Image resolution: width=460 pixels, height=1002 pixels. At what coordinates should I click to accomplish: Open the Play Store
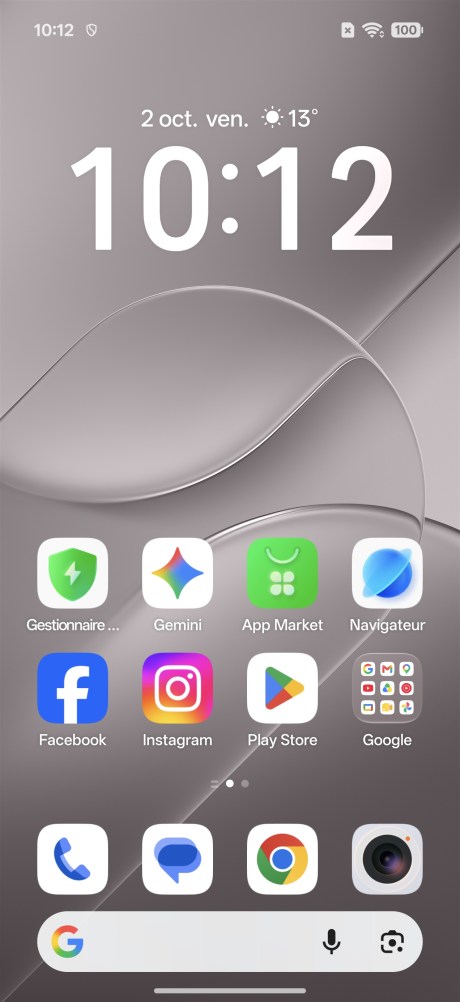click(282, 688)
